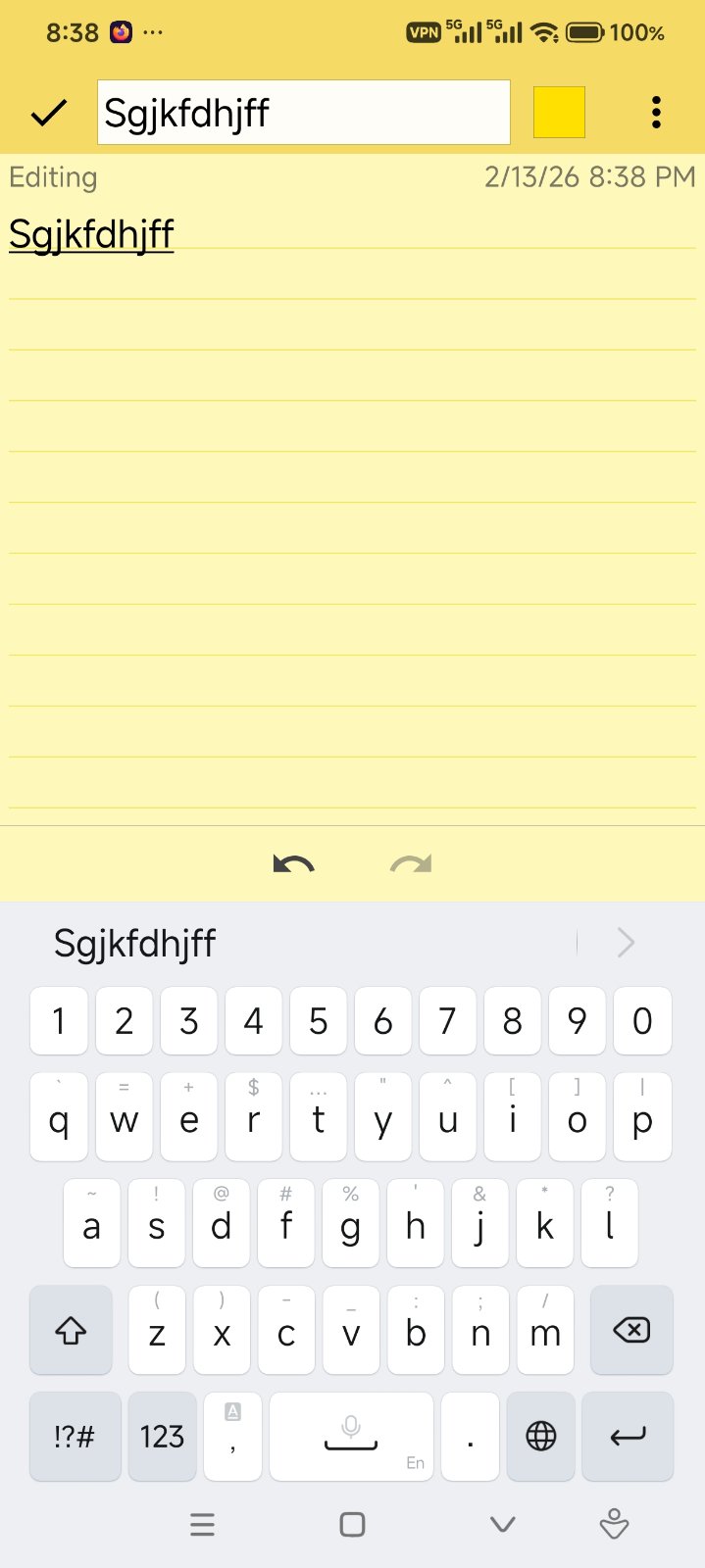Open the yellow color picker swatch
The height and width of the screenshot is (1568, 705).
pos(559,113)
